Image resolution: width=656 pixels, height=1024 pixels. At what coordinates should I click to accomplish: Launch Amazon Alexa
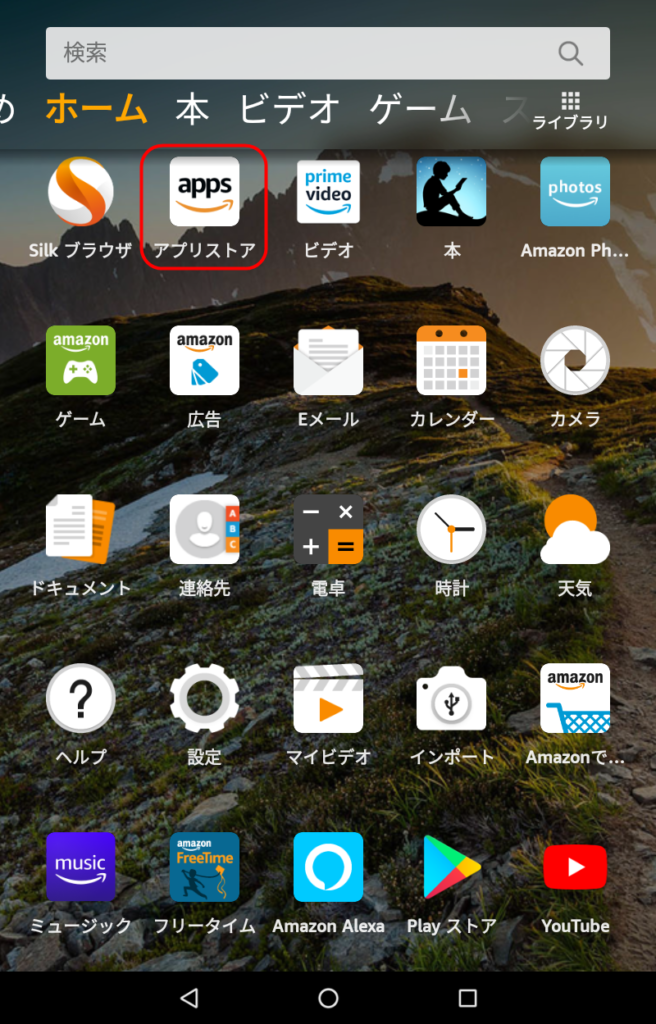point(328,867)
